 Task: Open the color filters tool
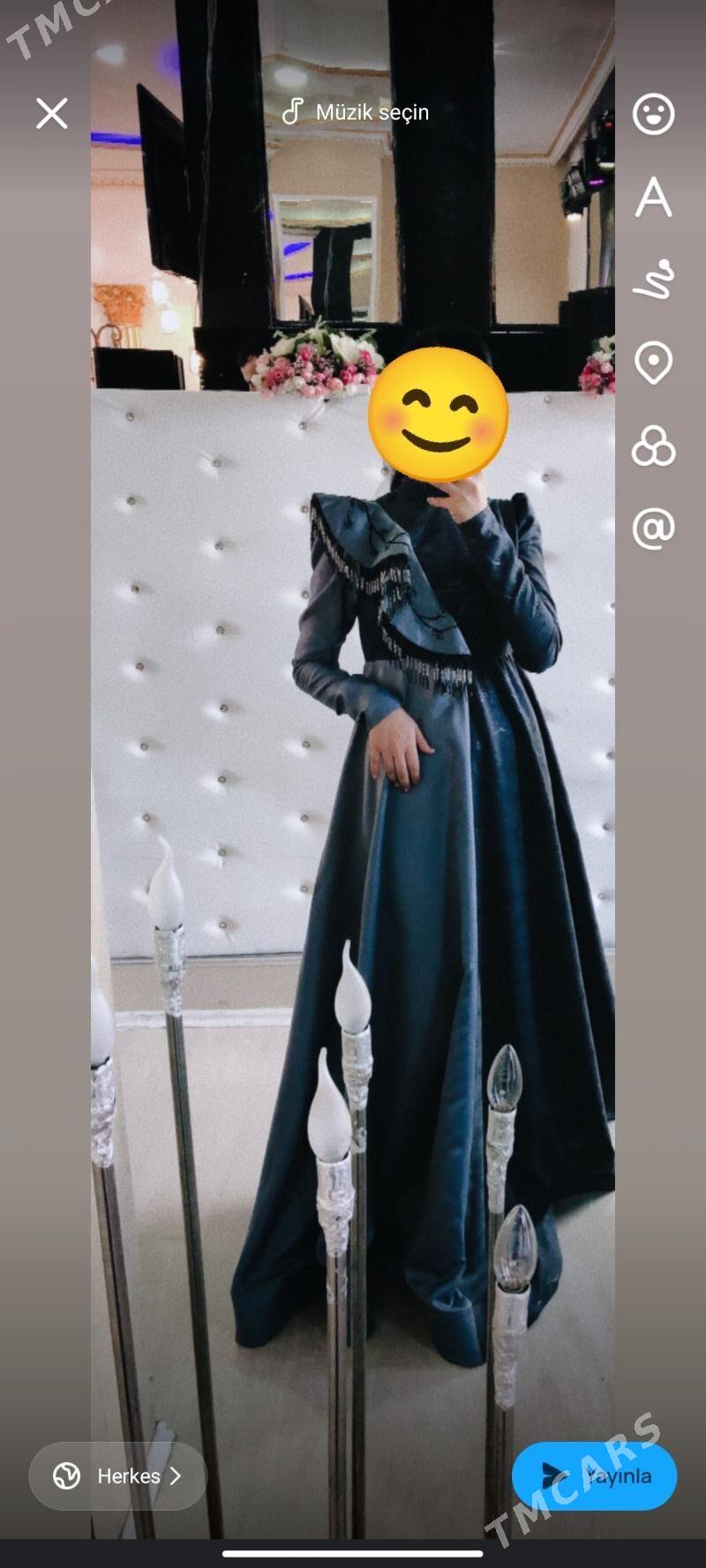(653, 446)
